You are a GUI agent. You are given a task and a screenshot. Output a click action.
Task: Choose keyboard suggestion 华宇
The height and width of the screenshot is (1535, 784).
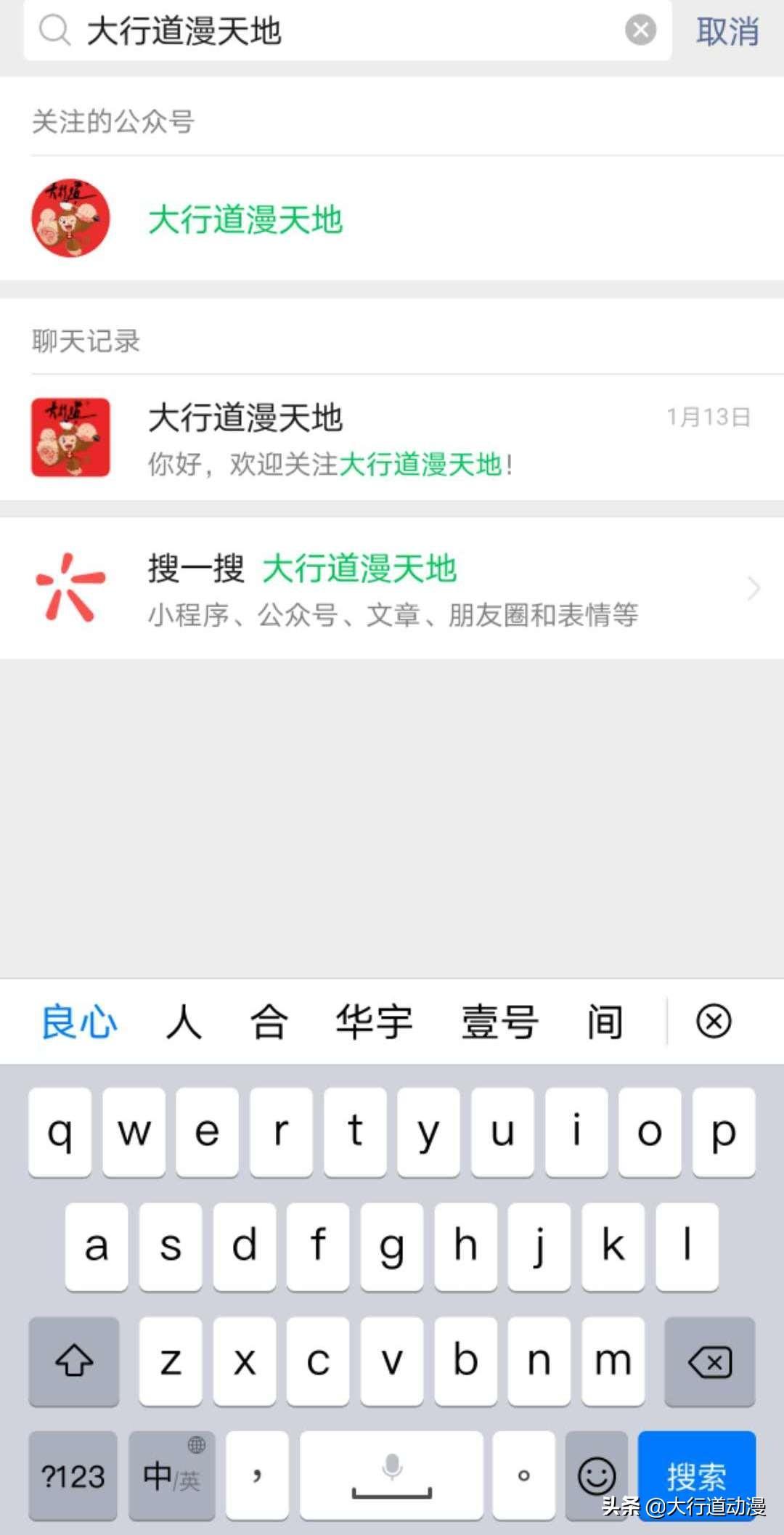[x=374, y=1022]
